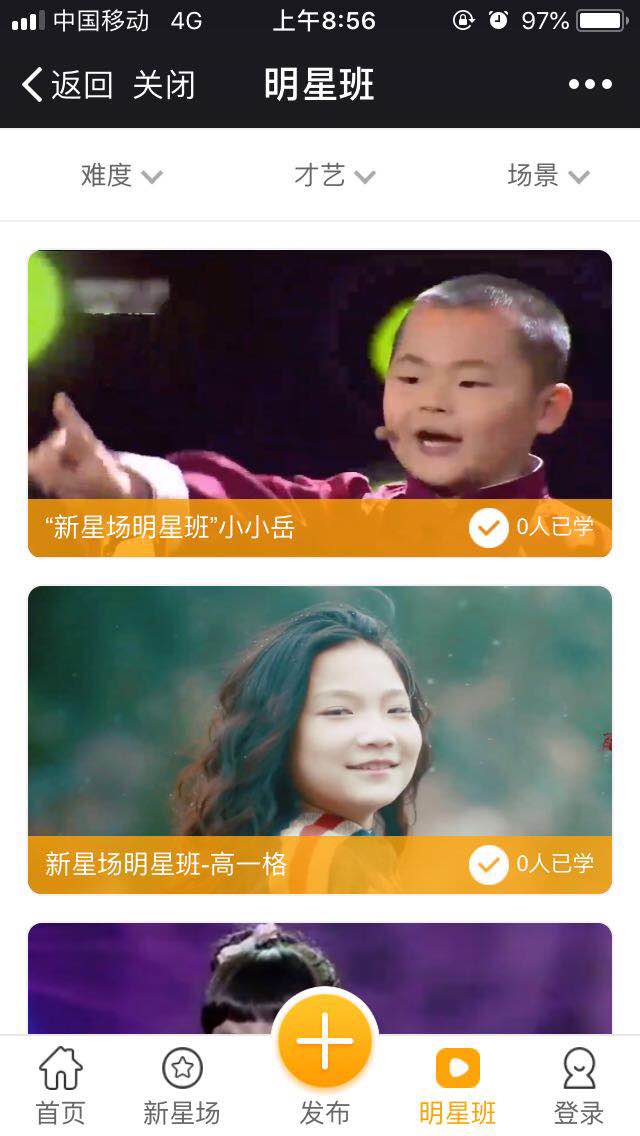Open the 小小岳 star class card
Image resolution: width=640 pixels, height=1136 pixels.
(x=320, y=403)
